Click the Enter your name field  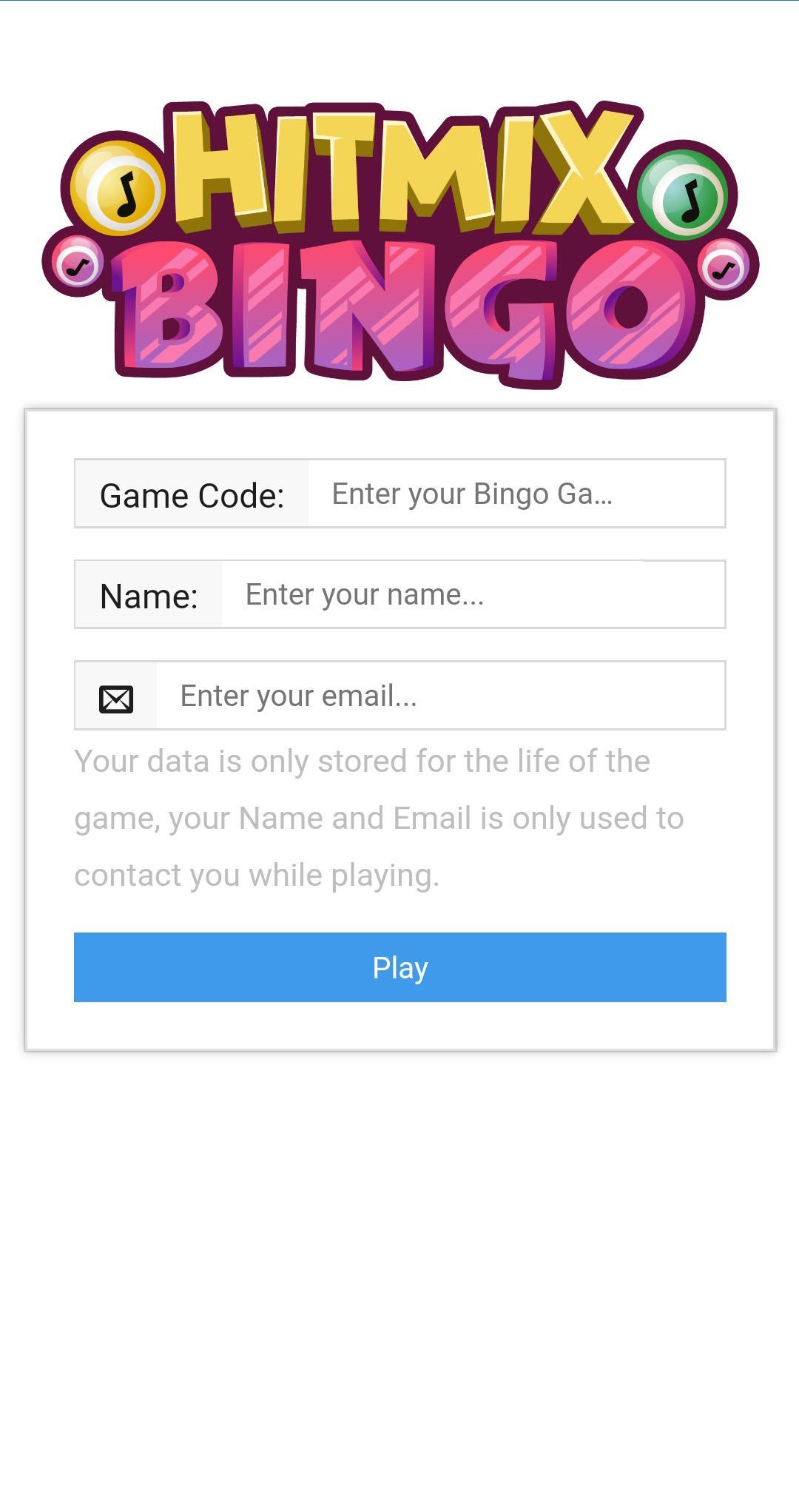coord(473,594)
